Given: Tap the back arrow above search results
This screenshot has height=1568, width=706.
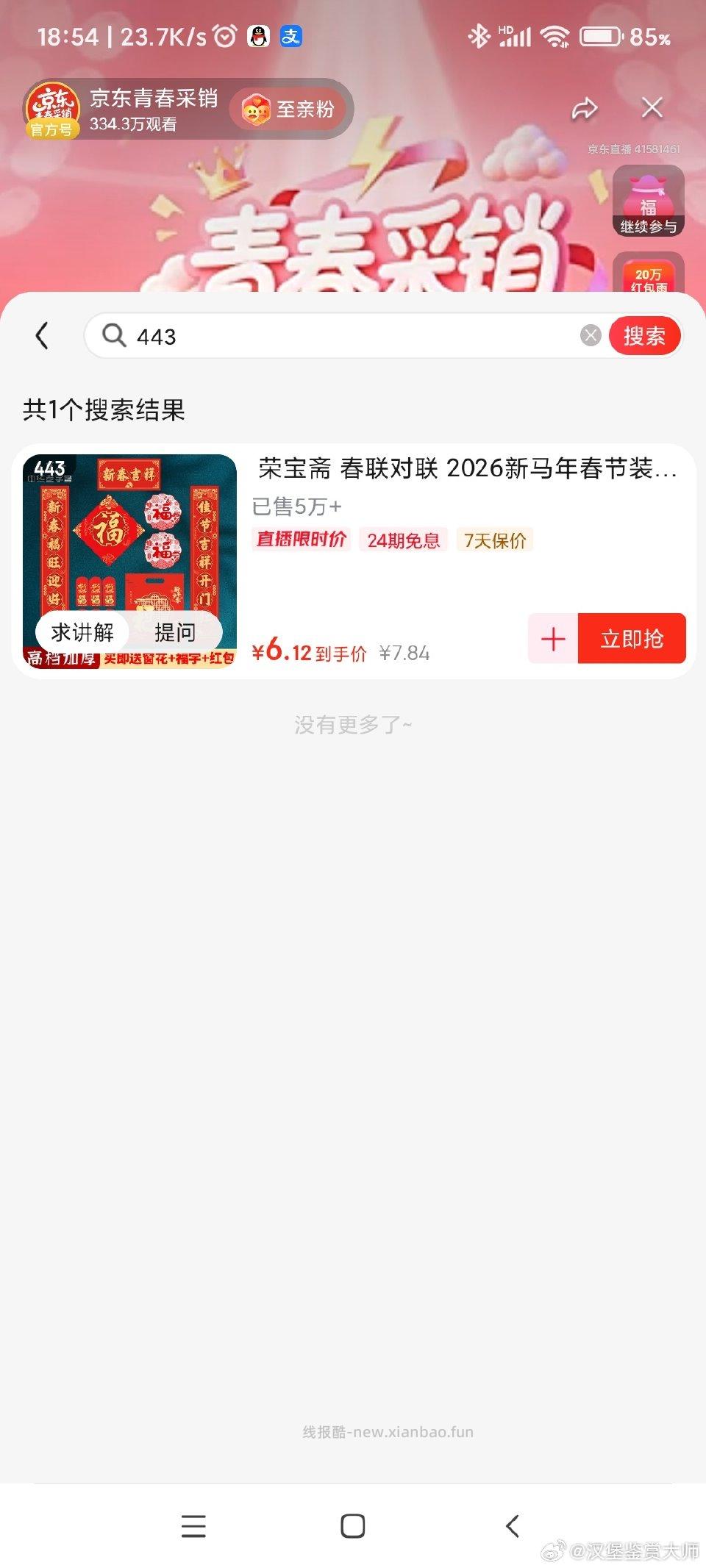Looking at the screenshot, I should [42, 336].
